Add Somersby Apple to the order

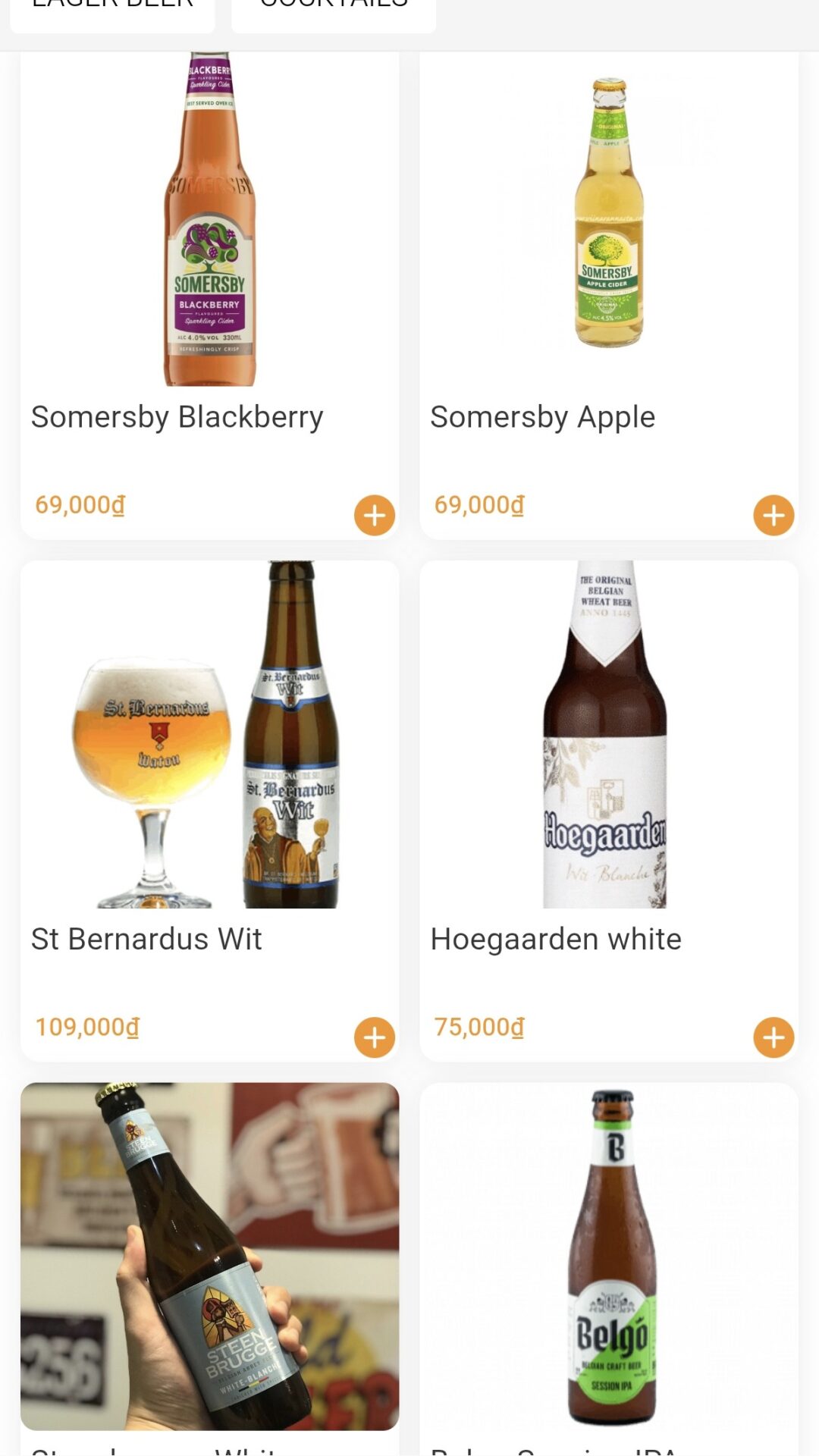click(x=773, y=516)
